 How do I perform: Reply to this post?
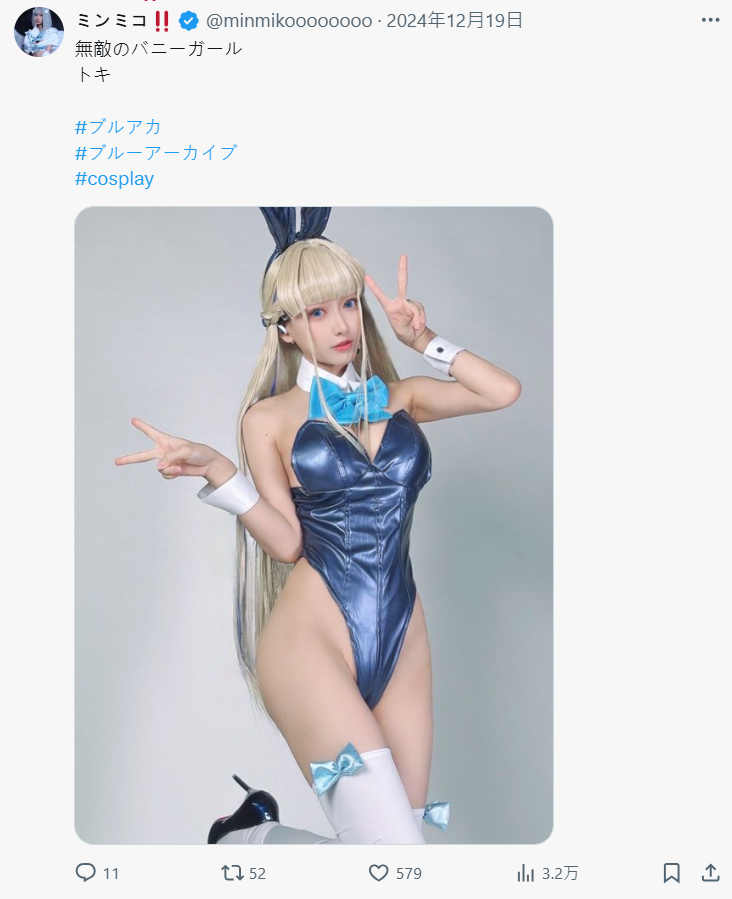coord(87,873)
